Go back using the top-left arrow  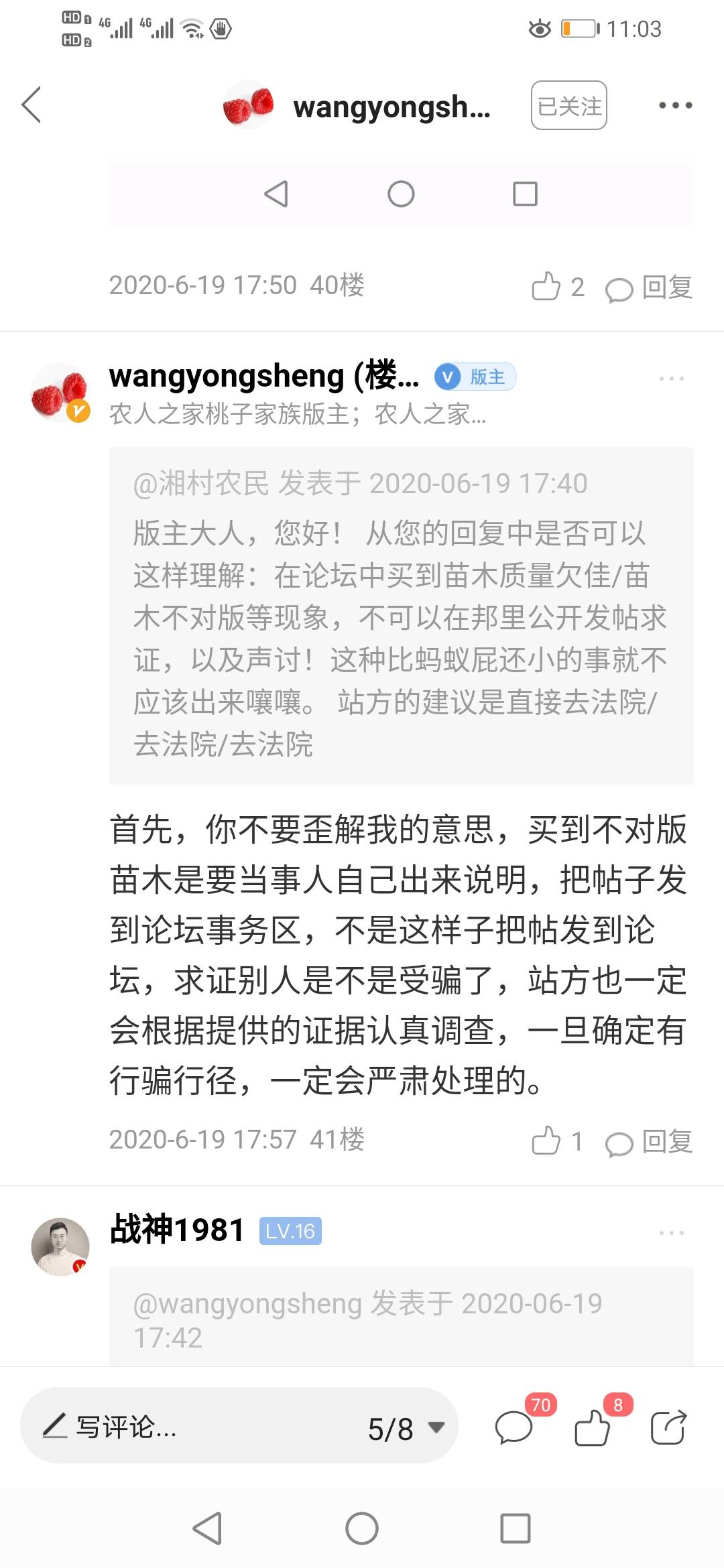32,105
